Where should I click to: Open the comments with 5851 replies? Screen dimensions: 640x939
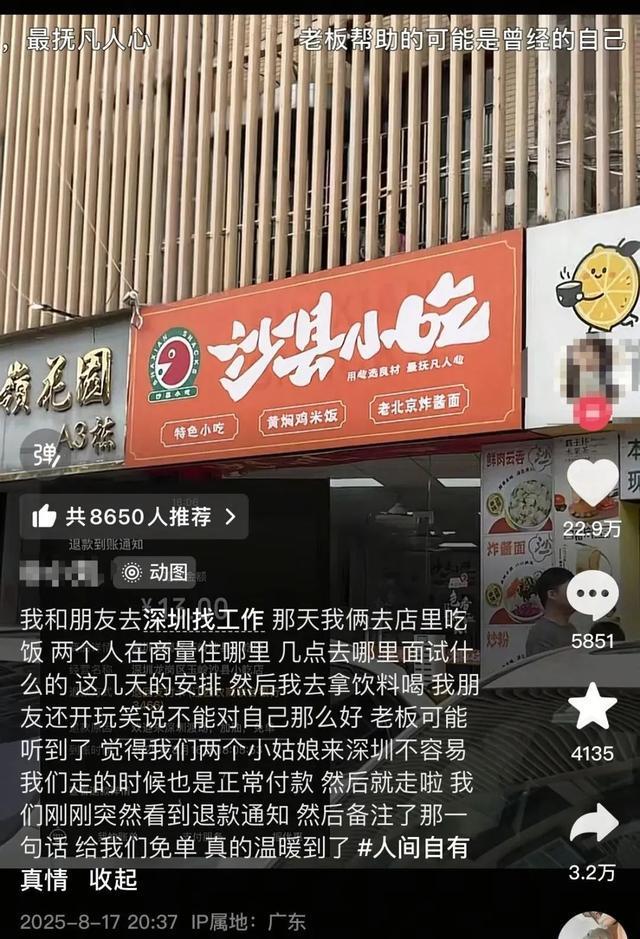593,596
